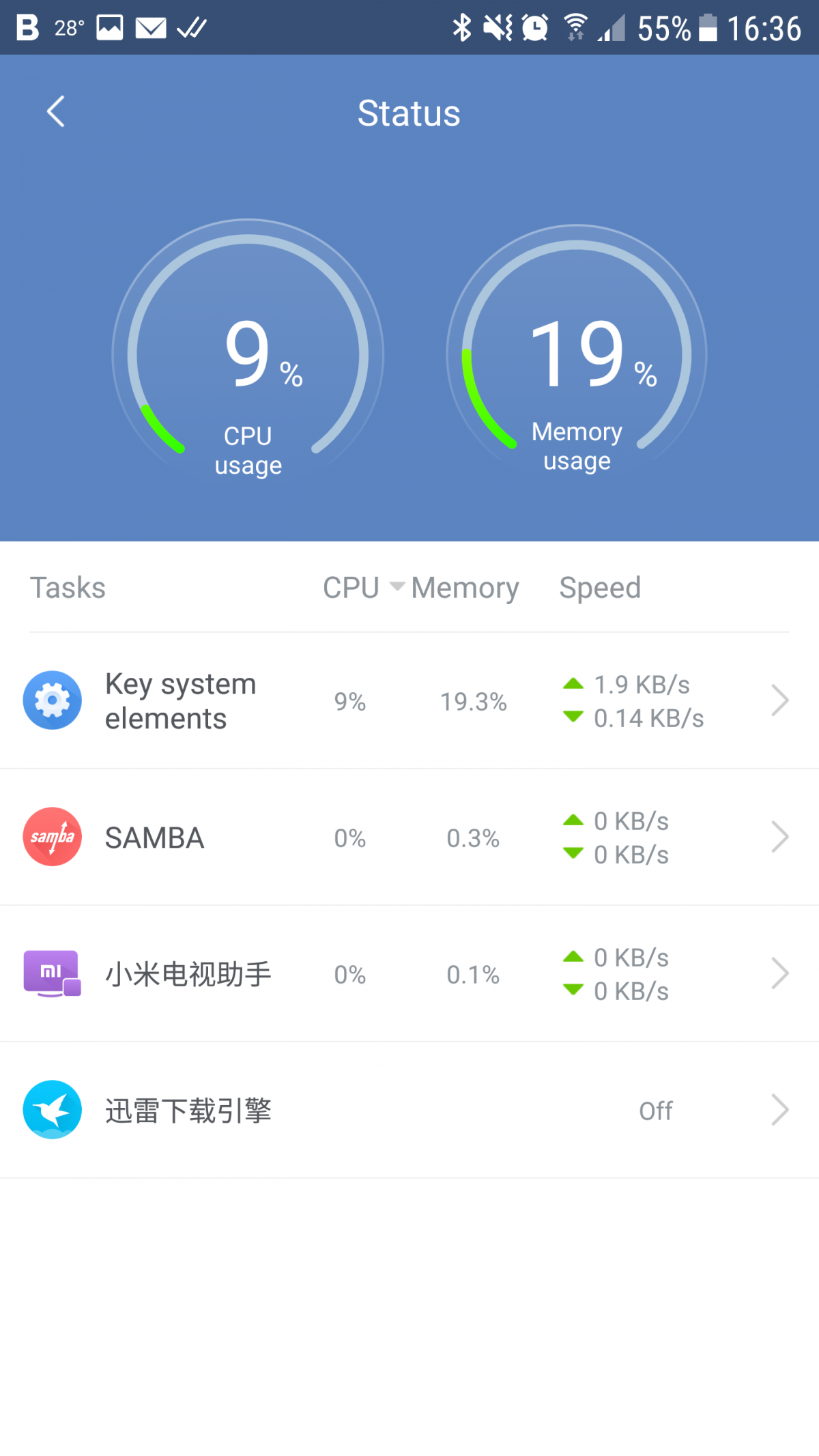Open the Key system elements task name

coord(180,700)
